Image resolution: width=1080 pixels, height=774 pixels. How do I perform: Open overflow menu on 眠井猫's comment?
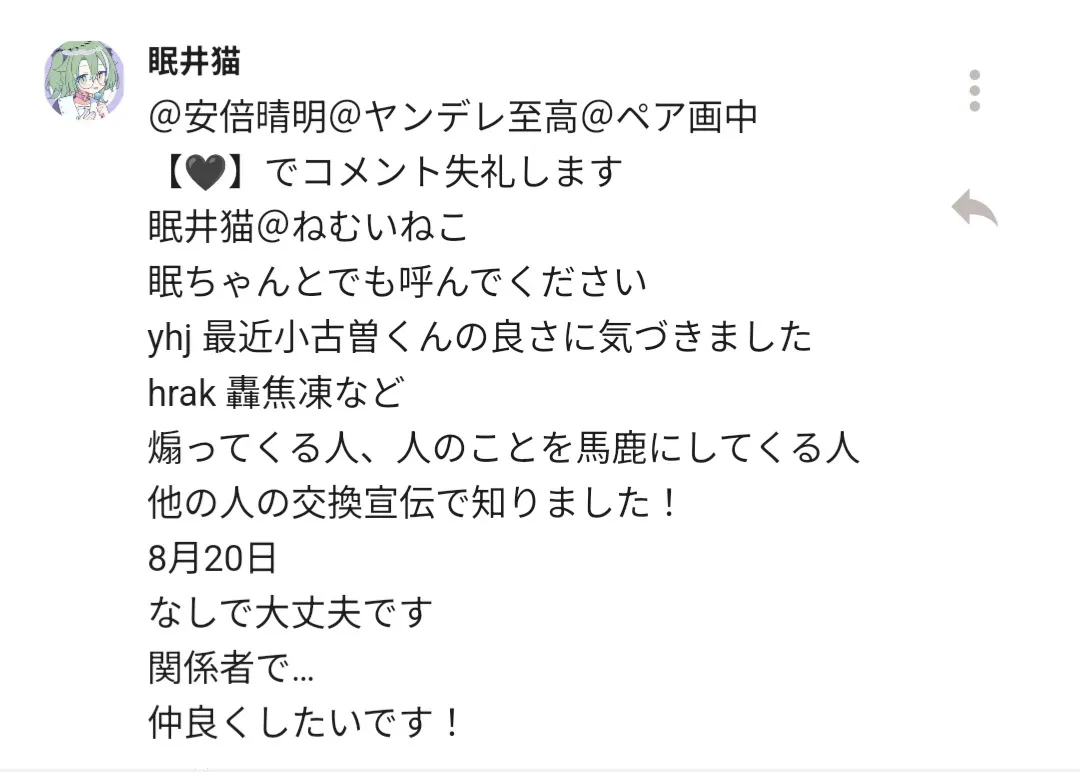coord(974,91)
